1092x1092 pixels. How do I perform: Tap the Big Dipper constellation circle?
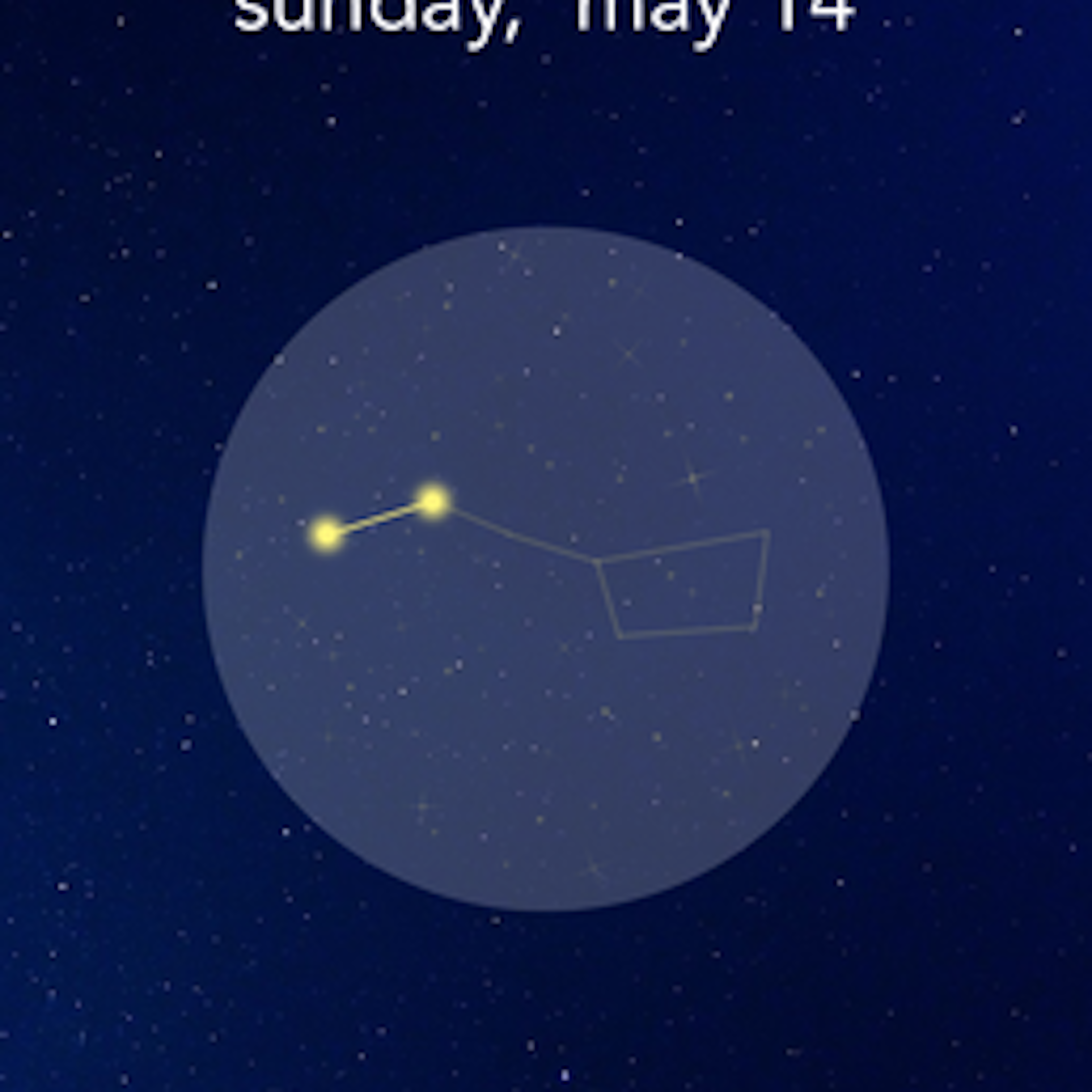point(545,569)
